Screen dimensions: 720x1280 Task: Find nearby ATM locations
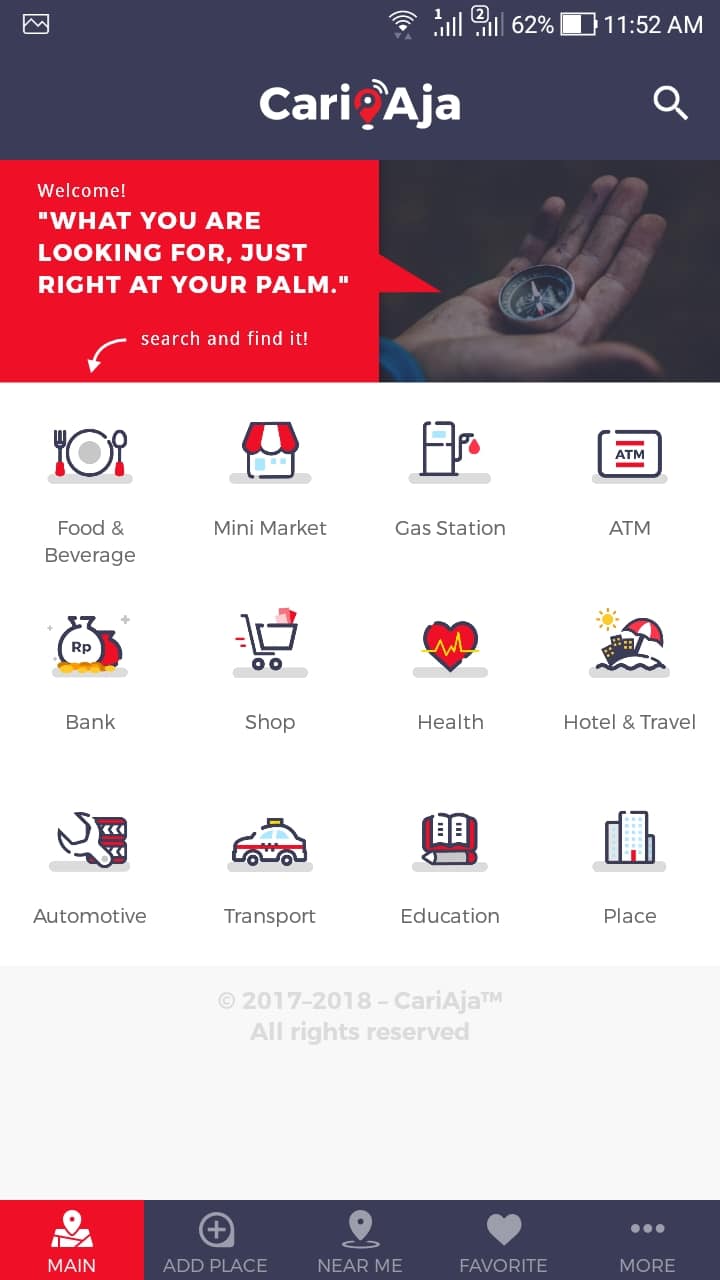[630, 479]
